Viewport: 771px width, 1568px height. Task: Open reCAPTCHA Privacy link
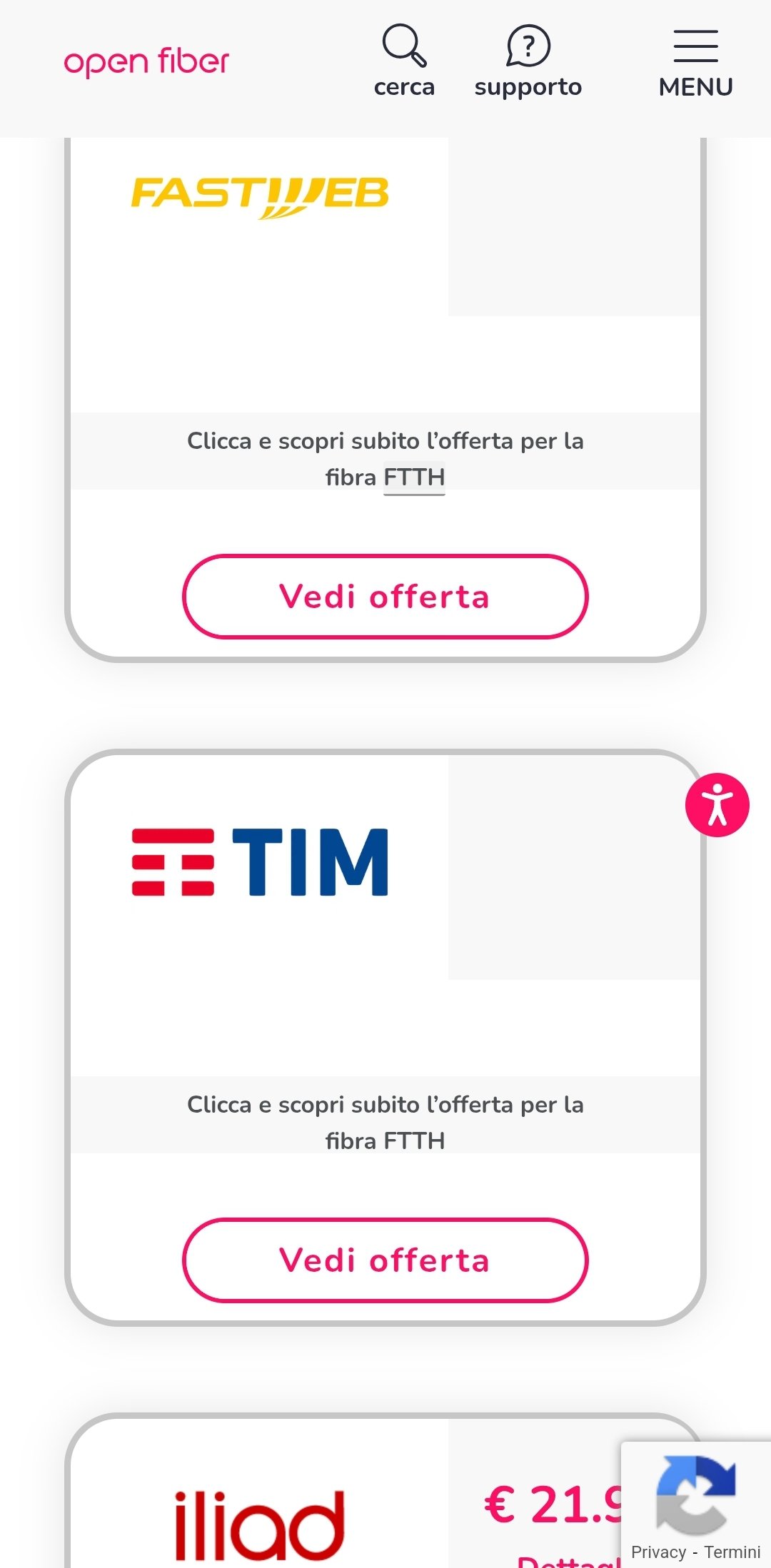(658, 1552)
